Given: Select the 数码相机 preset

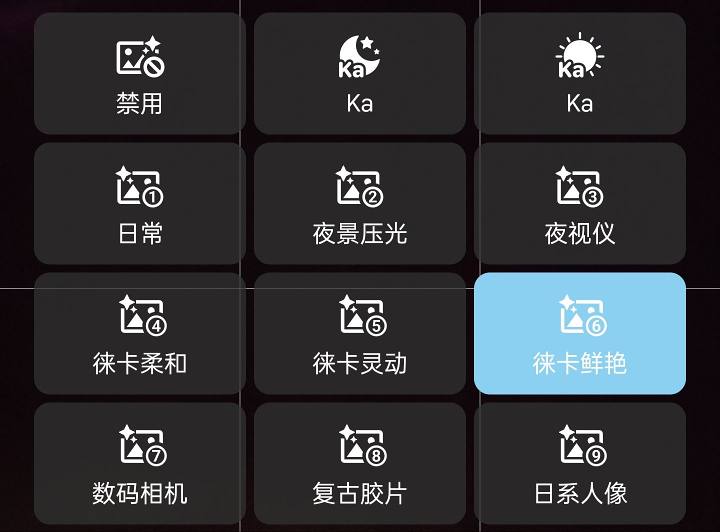Looking at the screenshot, I should point(139,463).
